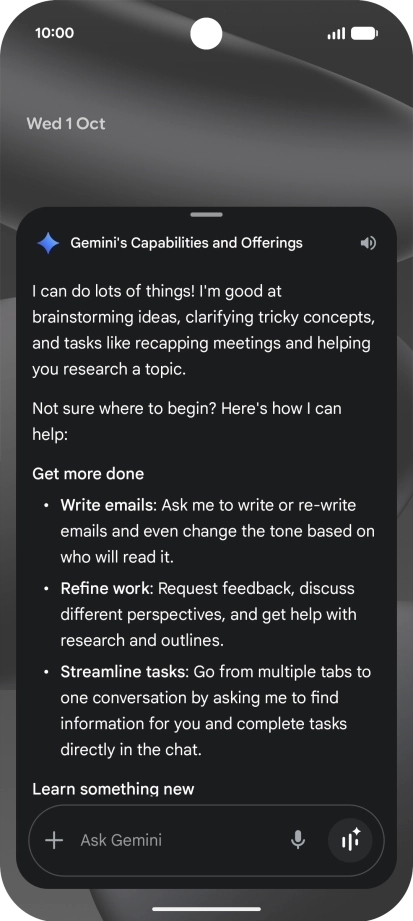Image resolution: width=413 pixels, height=921 pixels.
Task: Start voice input with the microphone
Action: coord(298,840)
